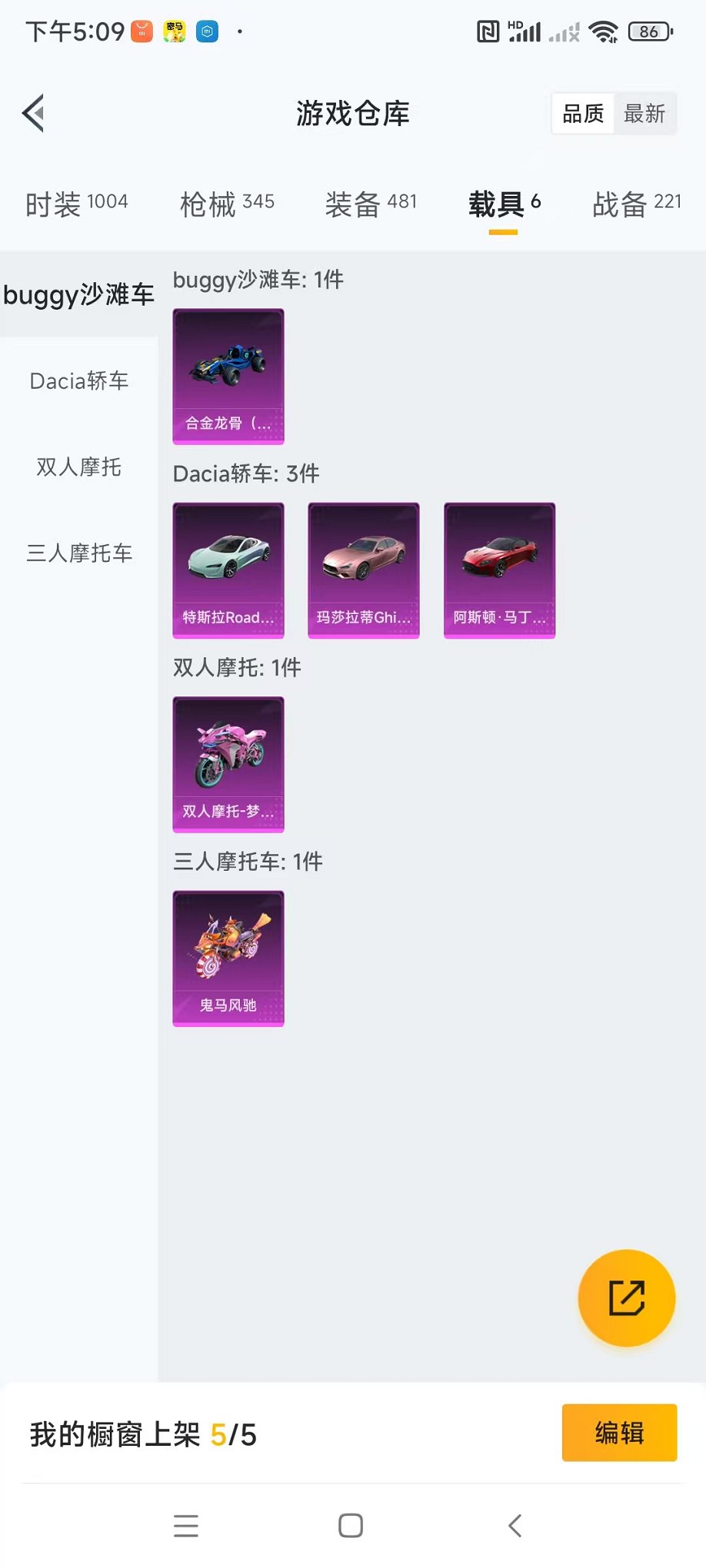The width and height of the screenshot is (706, 1568).
Task: Tap the yellow share floating button
Action: click(x=627, y=1298)
